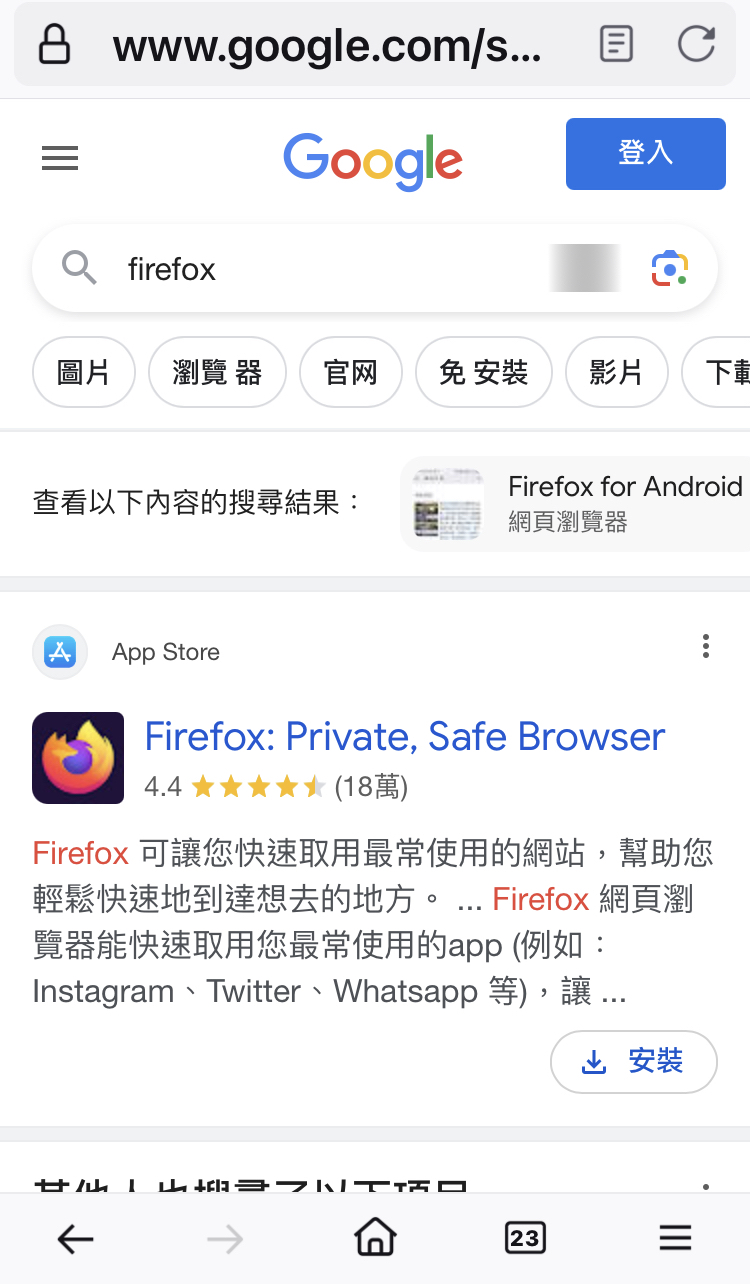Search with Google Lens camera icon
The width and height of the screenshot is (750, 1284).
tap(670, 269)
